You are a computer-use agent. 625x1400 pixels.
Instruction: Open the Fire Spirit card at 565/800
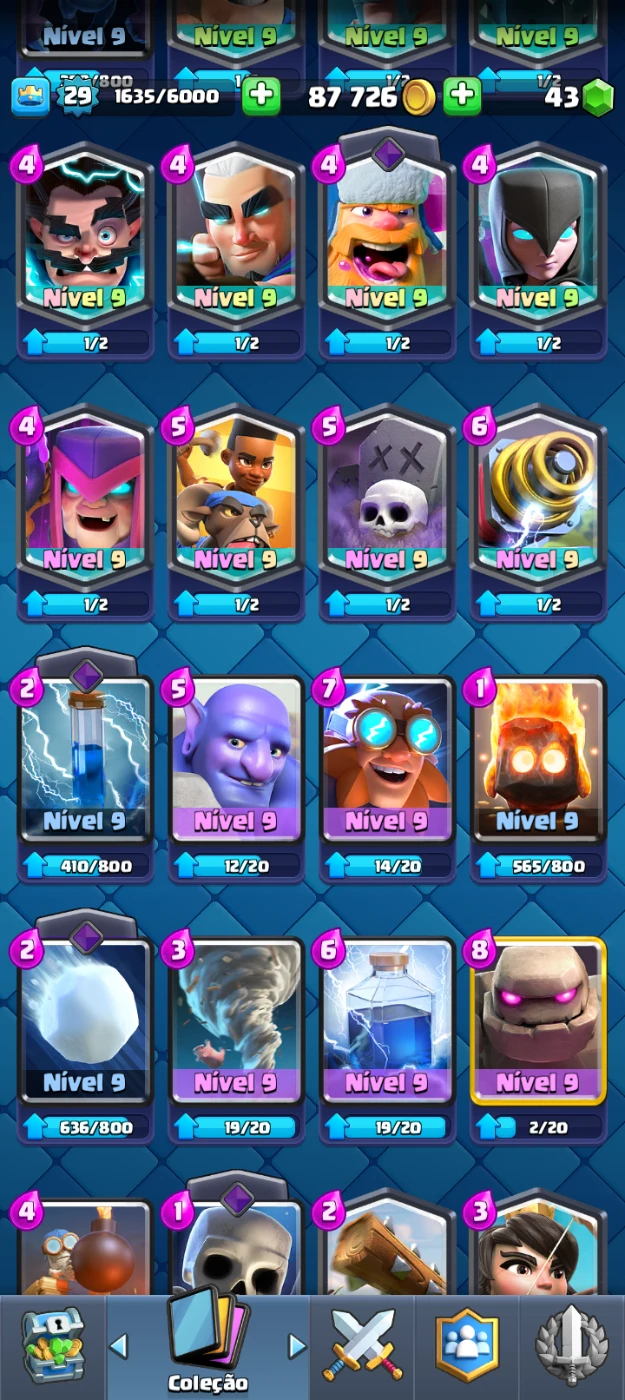pyautogui.click(x=538, y=770)
